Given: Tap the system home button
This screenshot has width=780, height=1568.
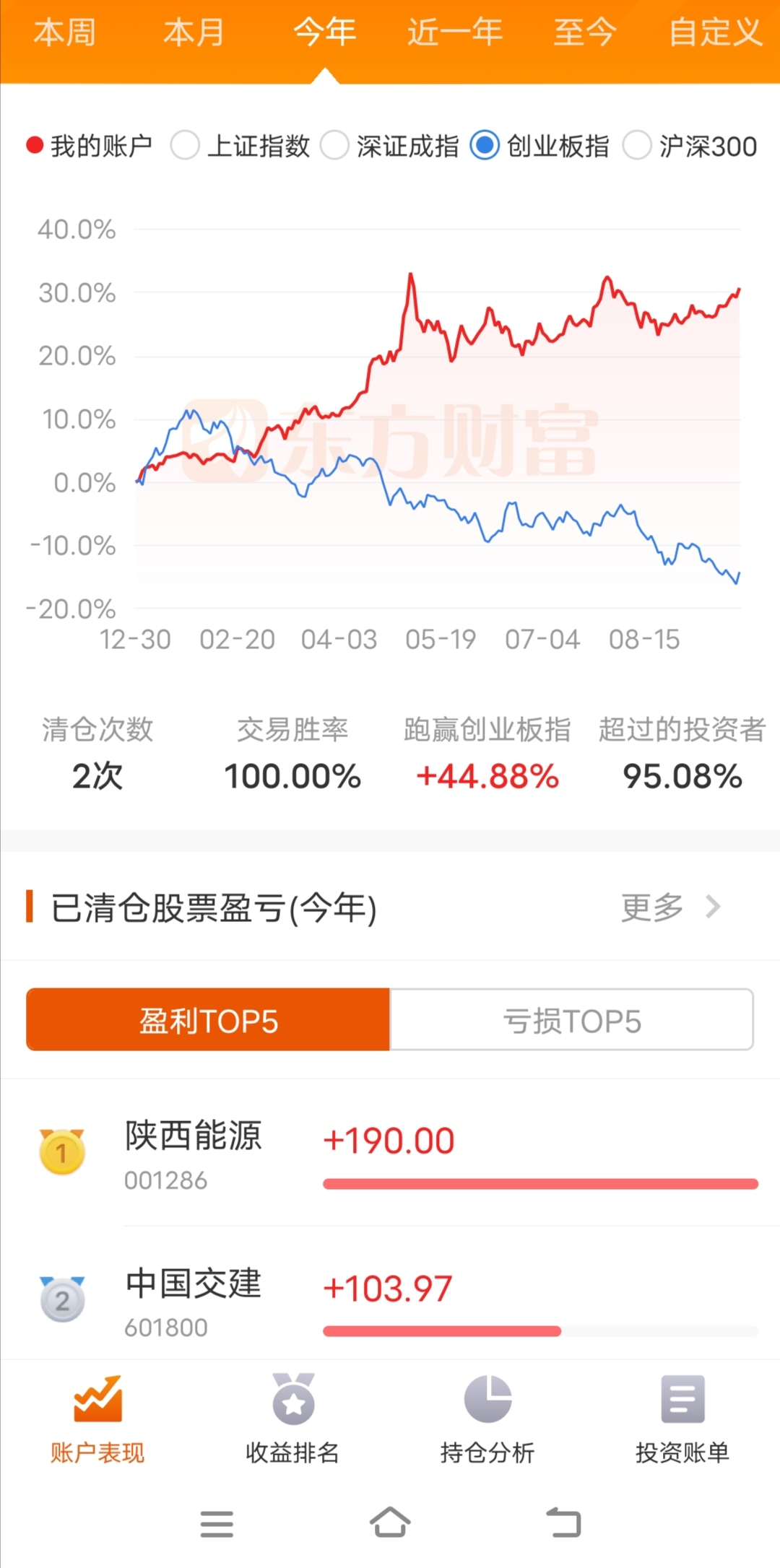Looking at the screenshot, I should [x=390, y=1523].
